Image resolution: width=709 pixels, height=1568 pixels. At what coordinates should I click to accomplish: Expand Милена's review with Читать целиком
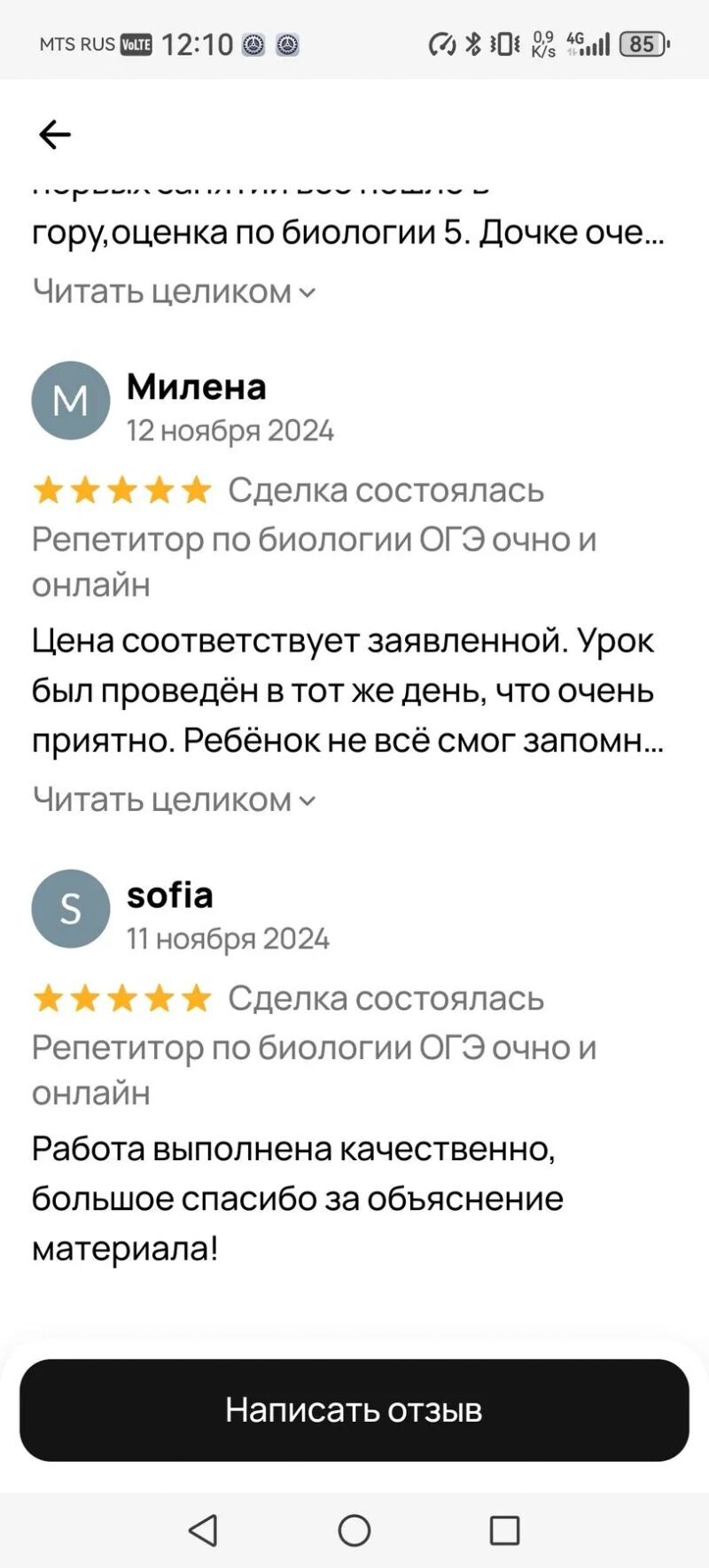pos(174,800)
